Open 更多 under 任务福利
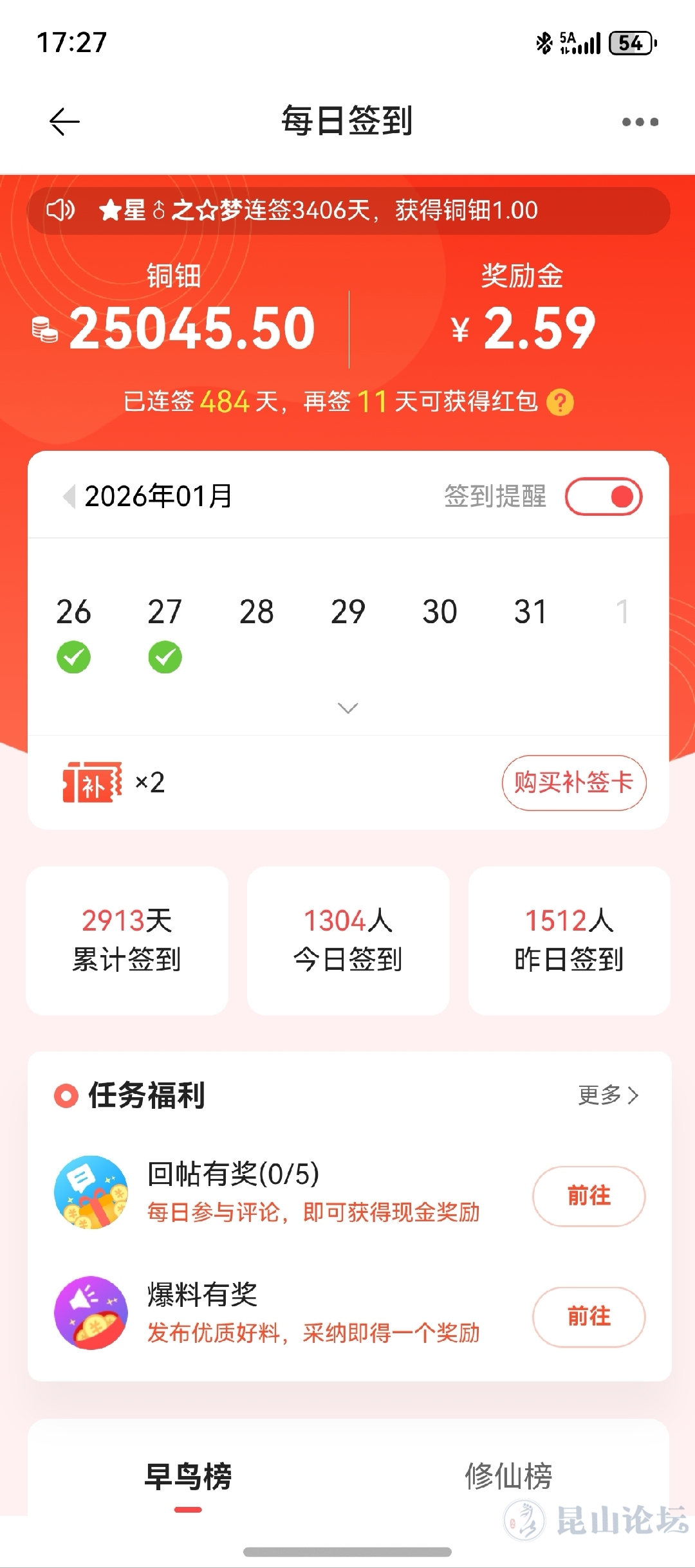Viewport: 695px width, 1568px height. (607, 1095)
